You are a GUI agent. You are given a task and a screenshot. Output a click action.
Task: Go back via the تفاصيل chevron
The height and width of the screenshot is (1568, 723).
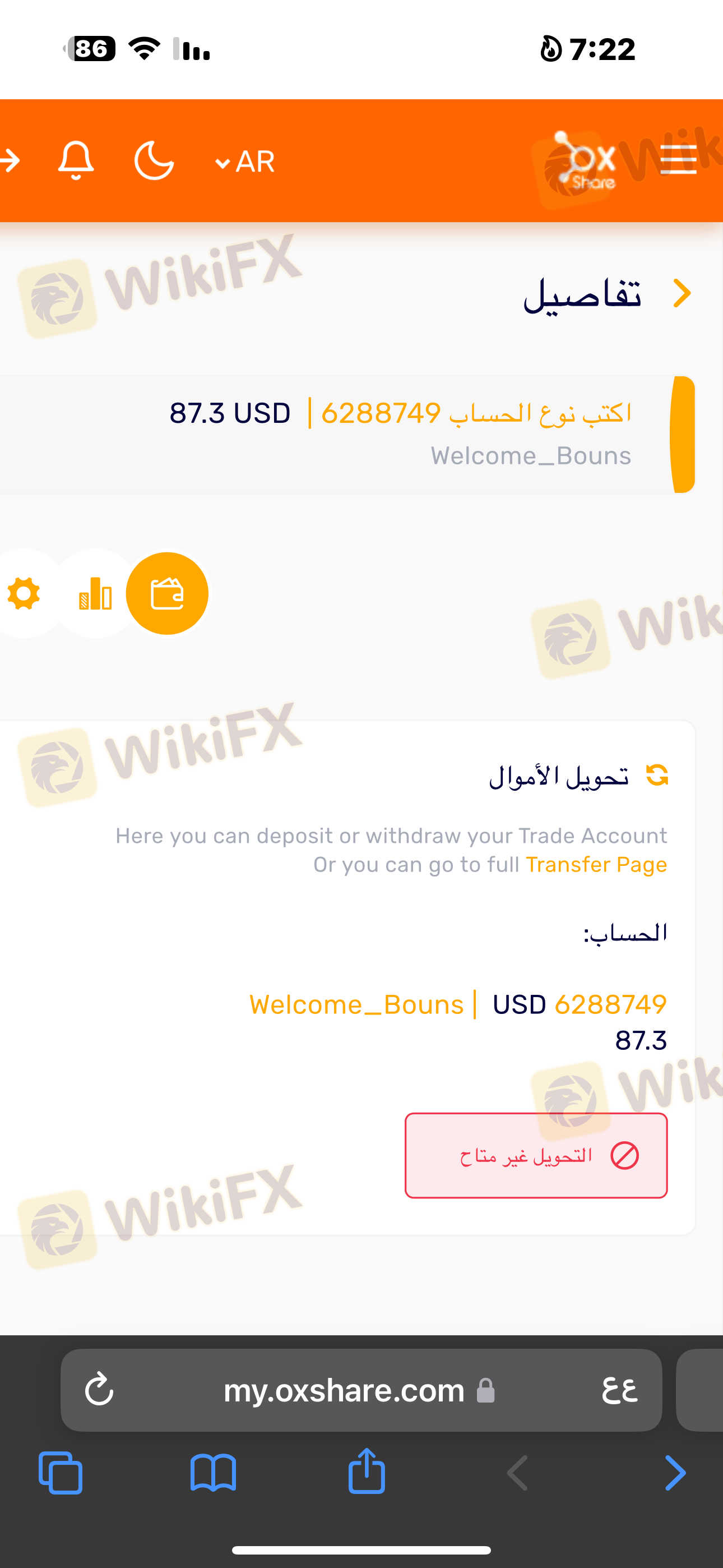(682, 294)
